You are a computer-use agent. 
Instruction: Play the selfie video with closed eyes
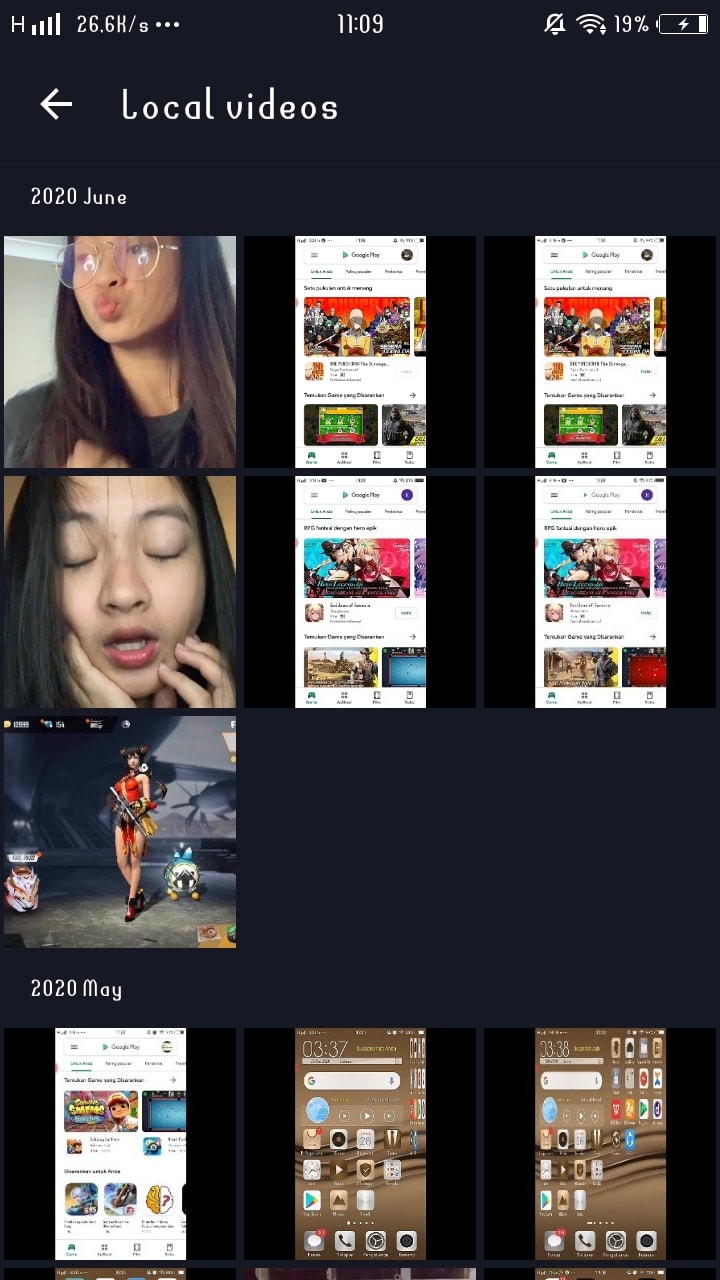coord(120,591)
